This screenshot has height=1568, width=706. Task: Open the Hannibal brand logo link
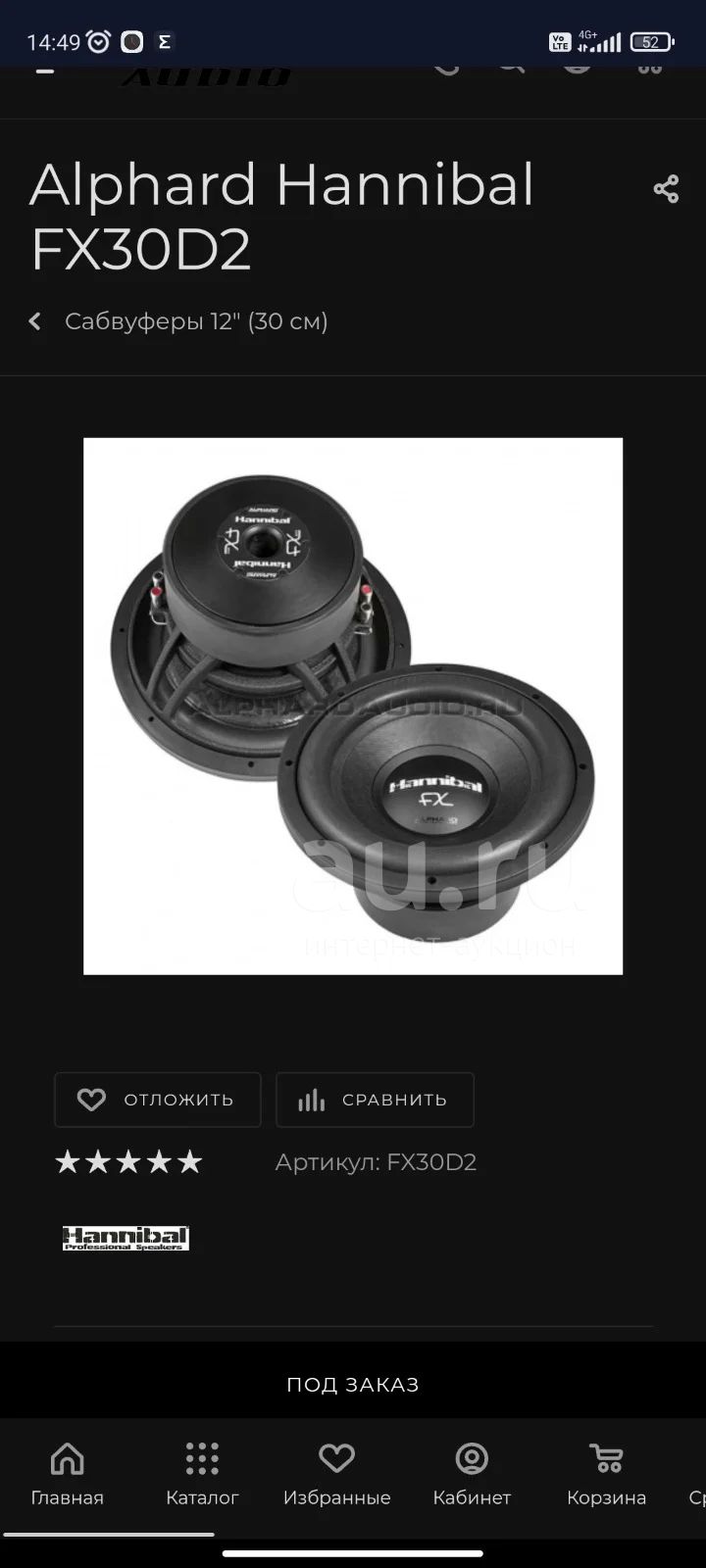click(126, 1238)
